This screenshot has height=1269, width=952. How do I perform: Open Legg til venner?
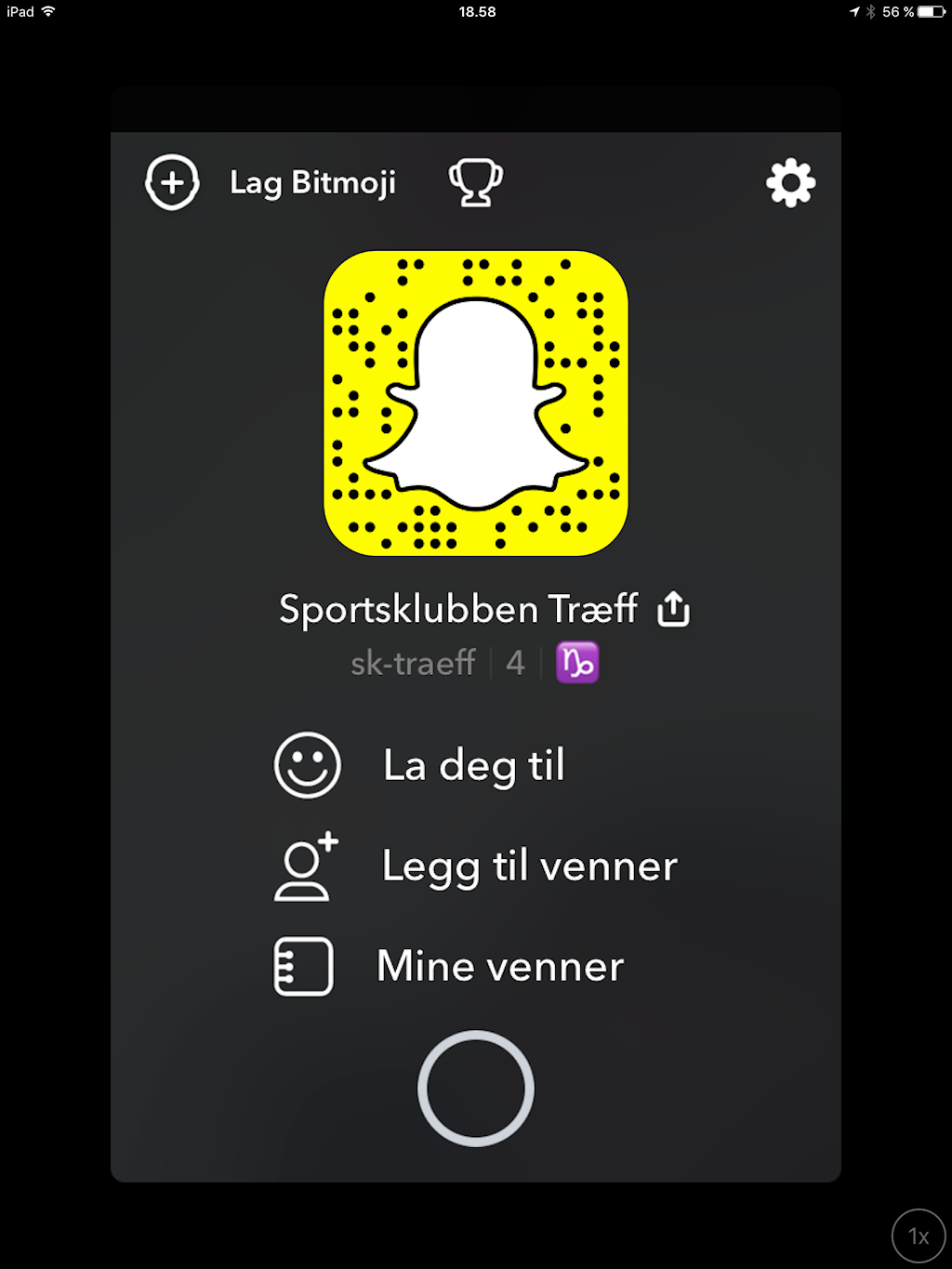(x=529, y=866)
